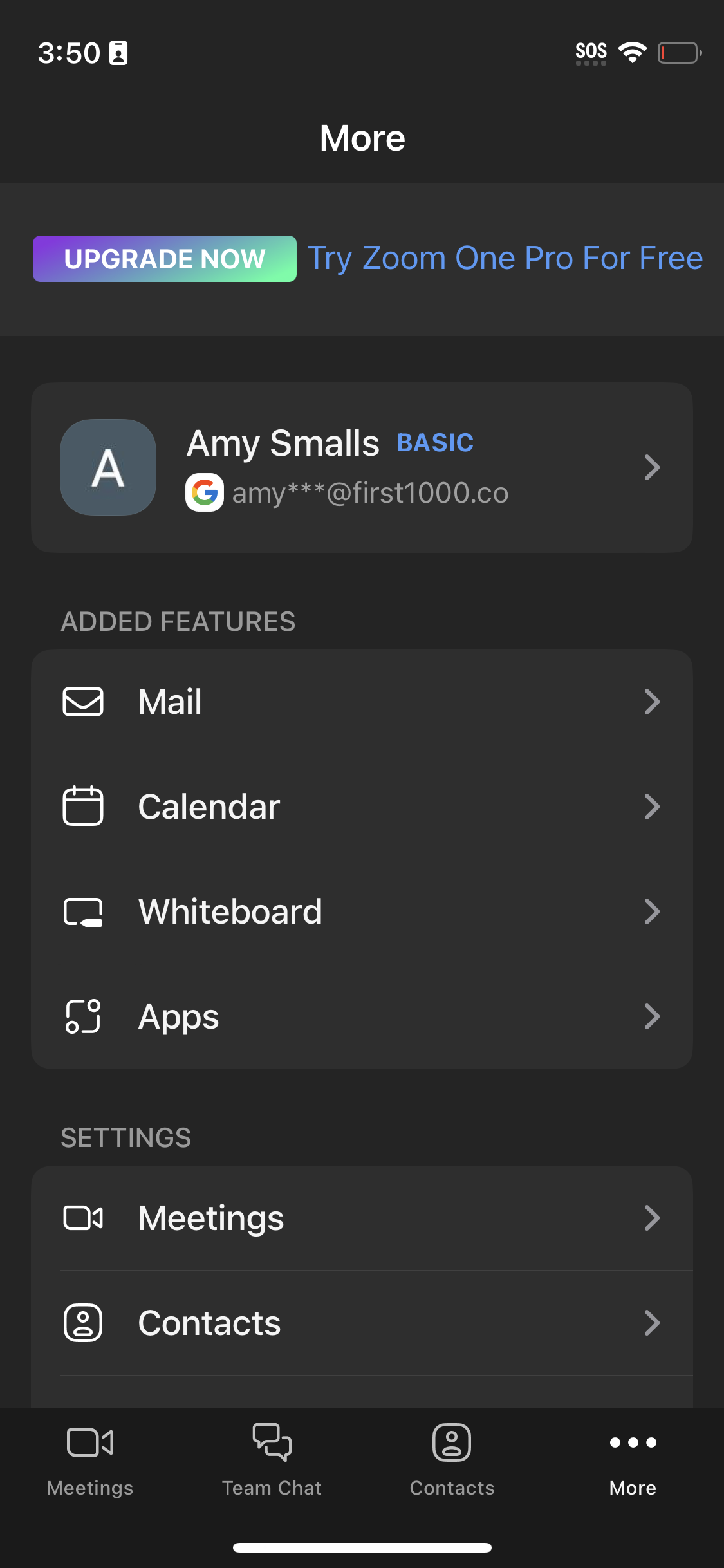Screen dimensions: 724x1568
Task: Open the Whiteboard icon
Action: click(x=83, y=911)
